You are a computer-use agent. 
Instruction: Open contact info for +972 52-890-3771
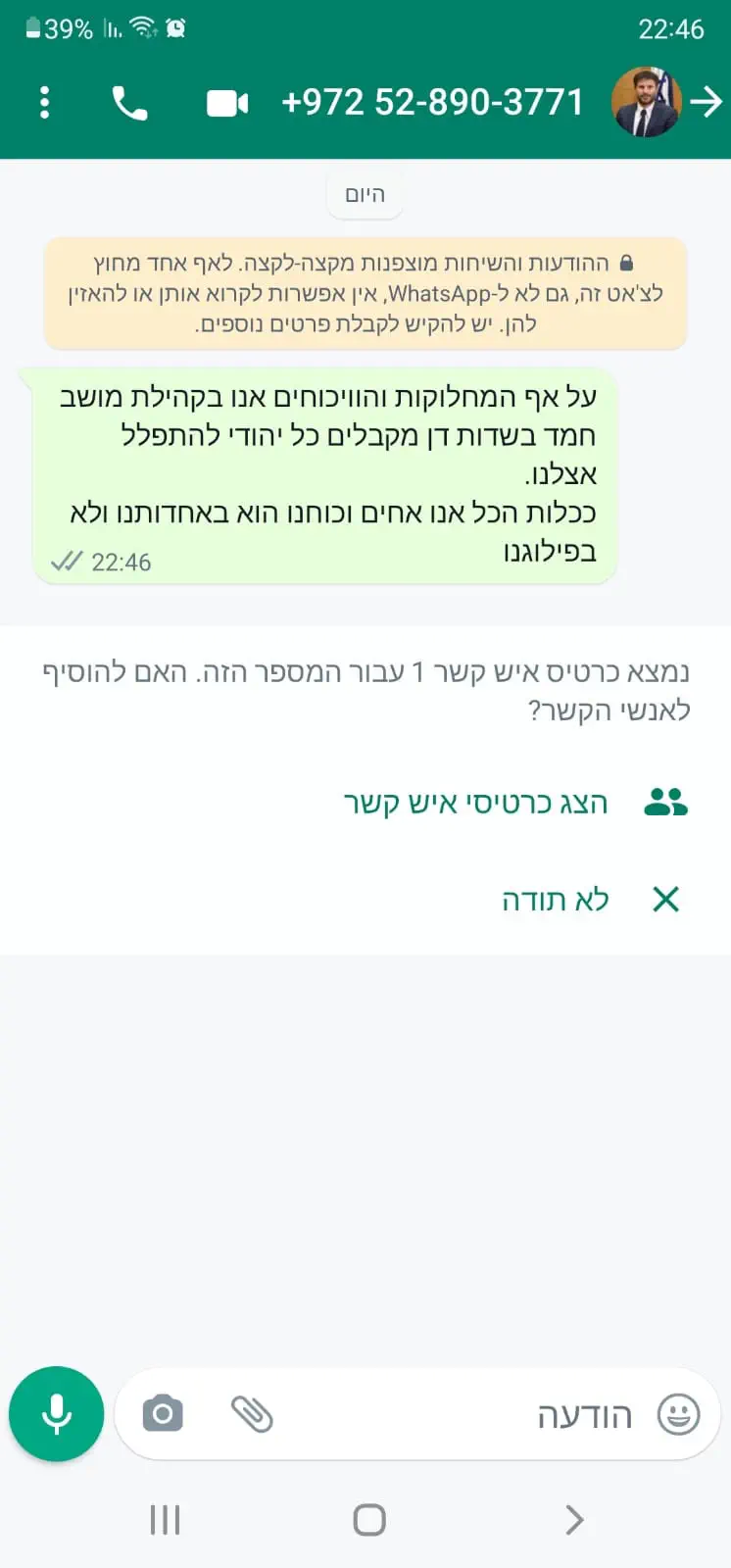pos(432,102)
